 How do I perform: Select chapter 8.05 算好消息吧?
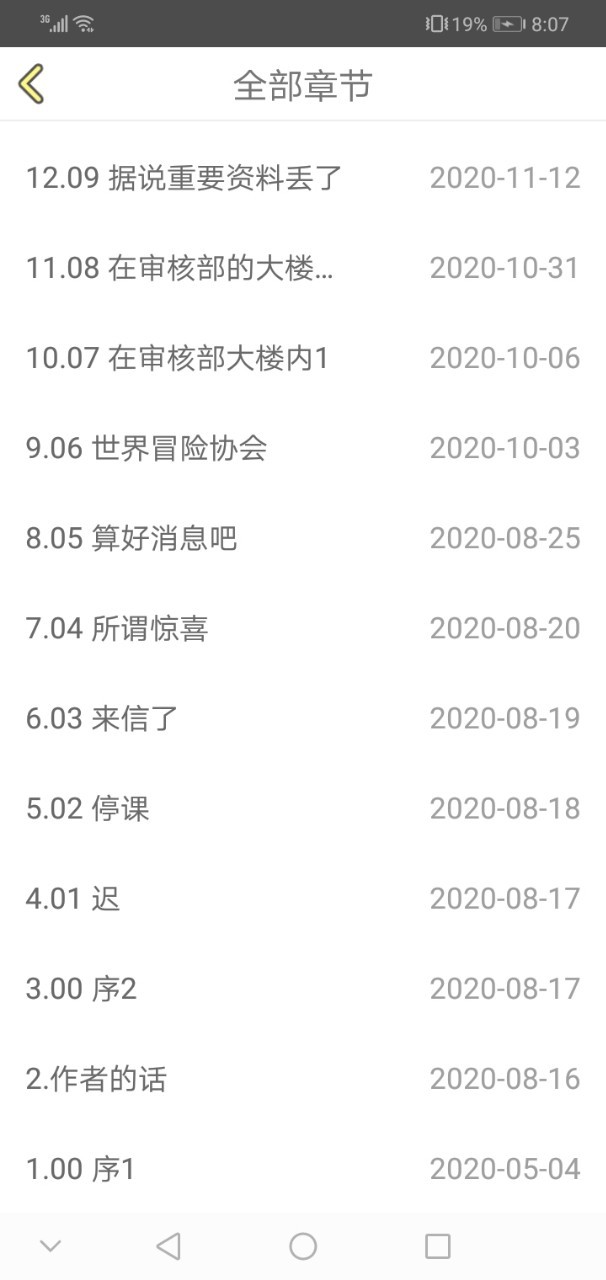[131, 538]
